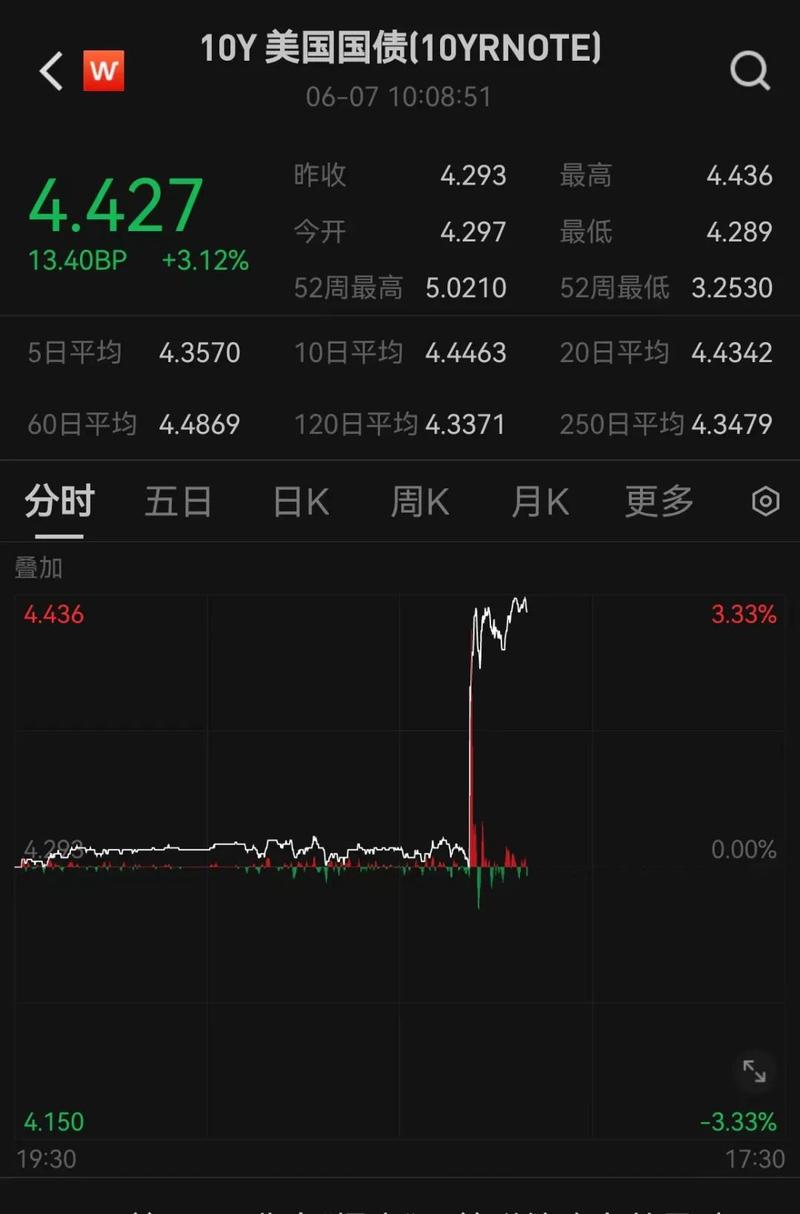Reselect the 分时 intraday tab

[x=60, y=502]
